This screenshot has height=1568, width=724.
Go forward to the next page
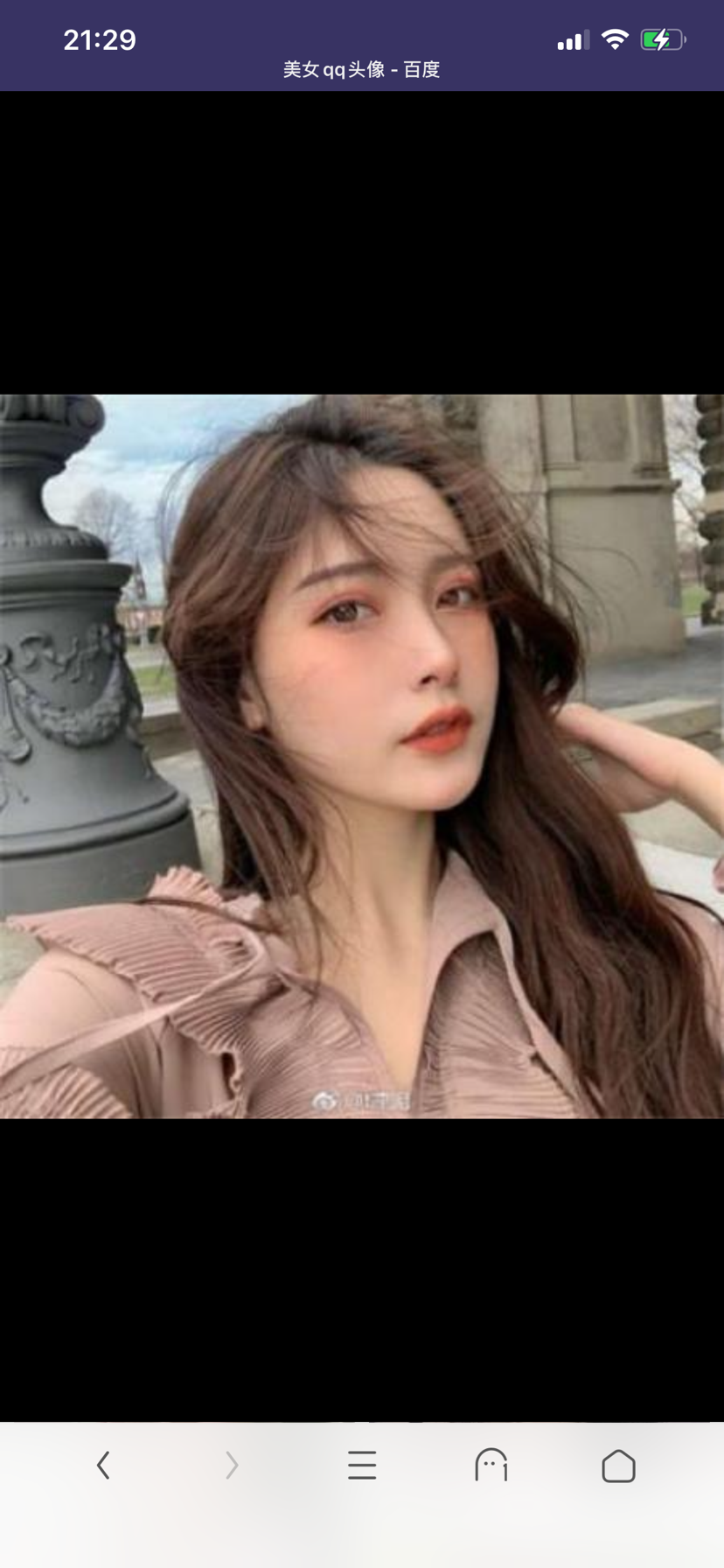pyautogui.click(x=232, y=1465)
